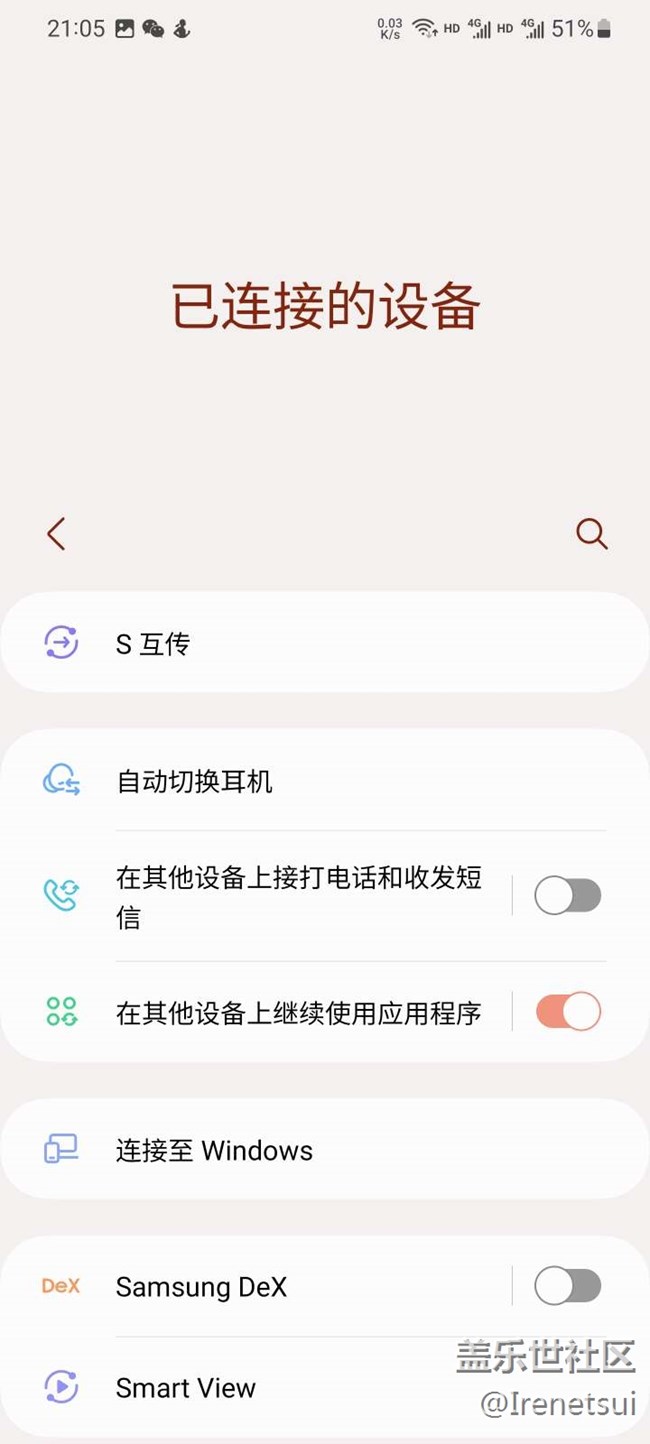Go back using the arrow icon
This screenshot has height=1444, width=650.
click(x=56, y=534)
